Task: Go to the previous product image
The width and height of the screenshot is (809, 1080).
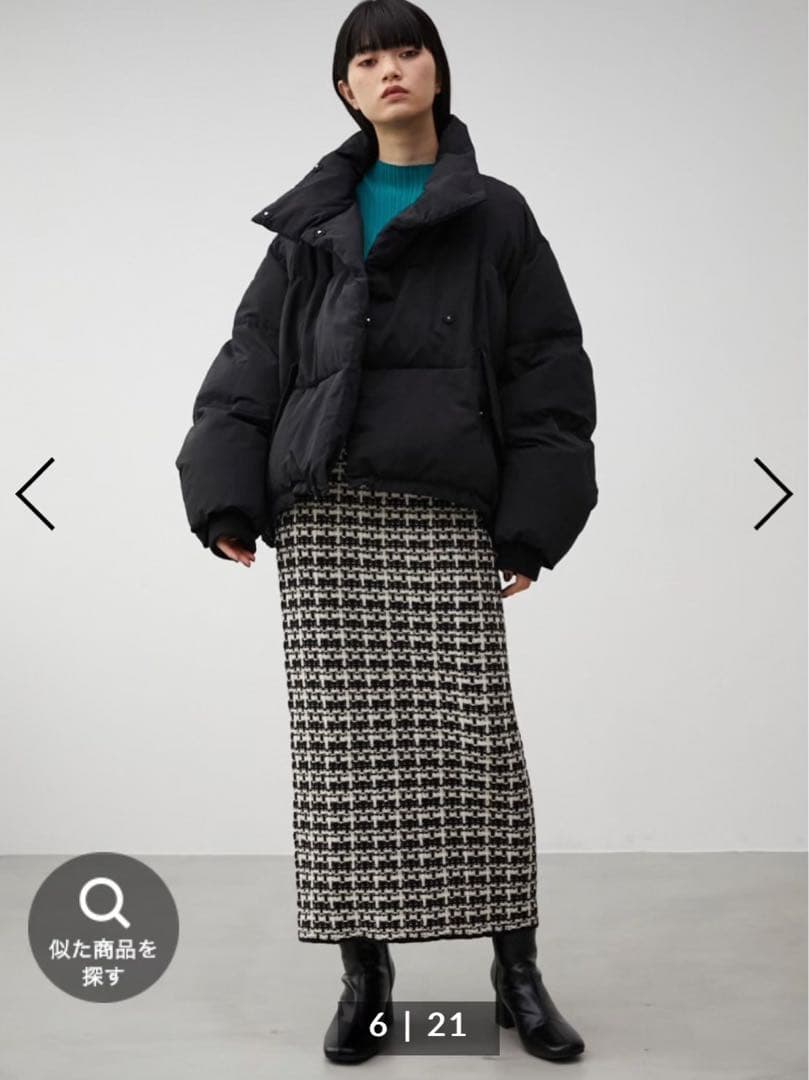Action: [36, 494]
